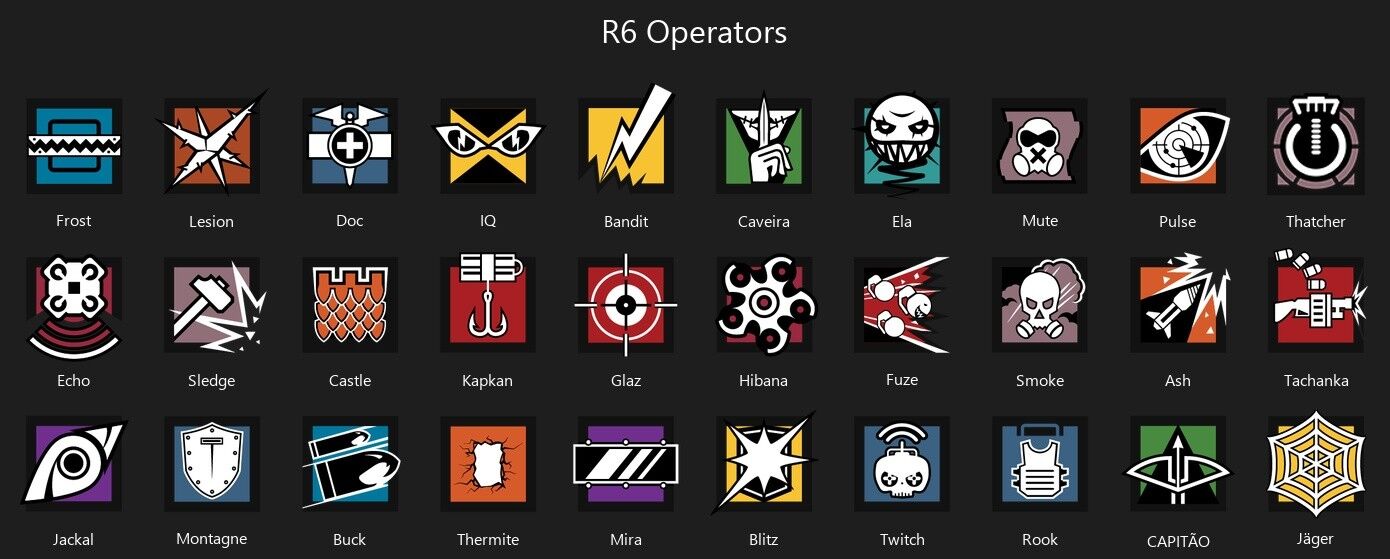
Task: Choose Kapkan from the grid
Action: point(487,305)
